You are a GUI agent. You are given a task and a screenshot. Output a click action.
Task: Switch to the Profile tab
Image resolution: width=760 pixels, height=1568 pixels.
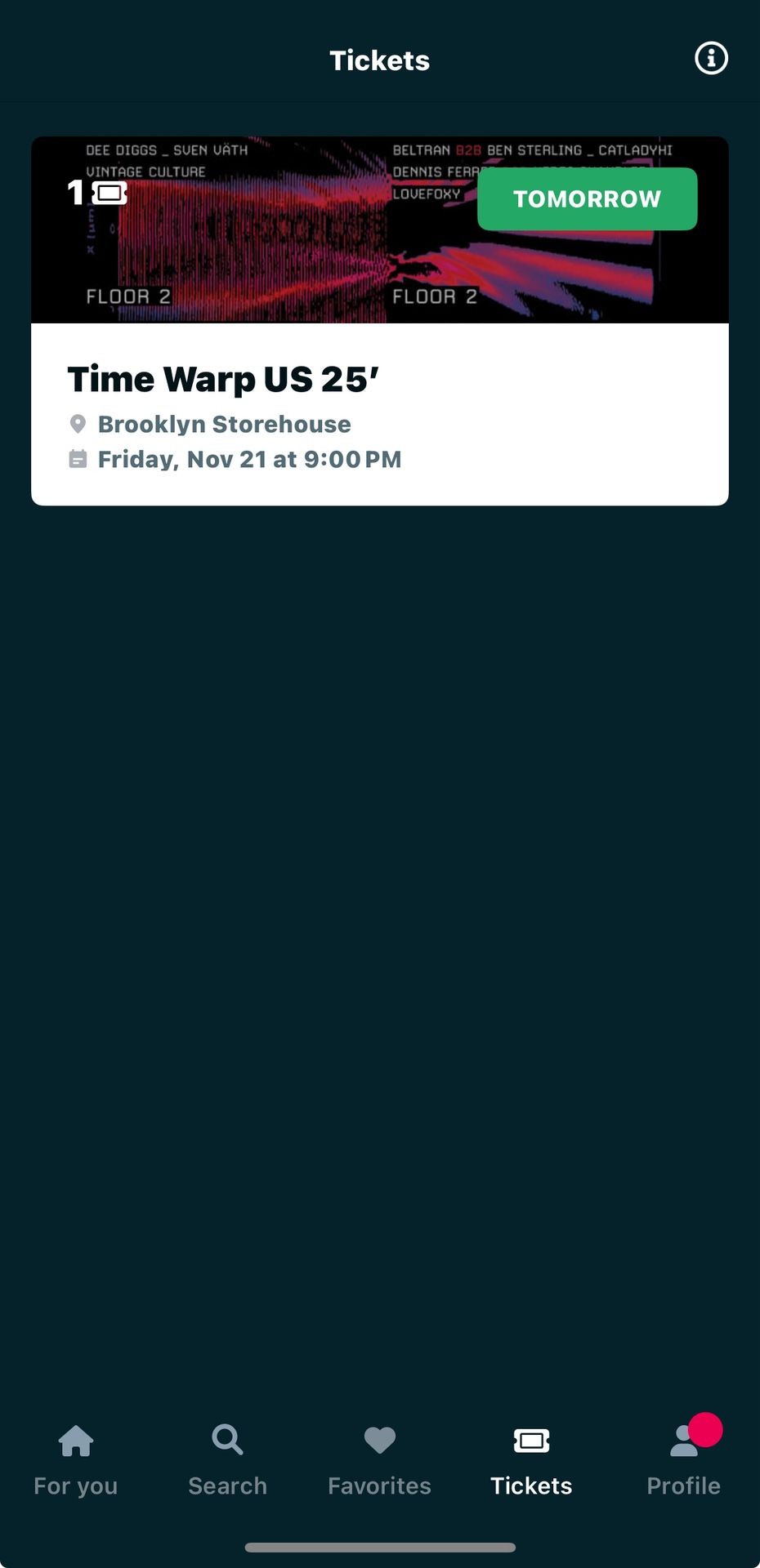pyautogui.click(x=683, y=1460)
